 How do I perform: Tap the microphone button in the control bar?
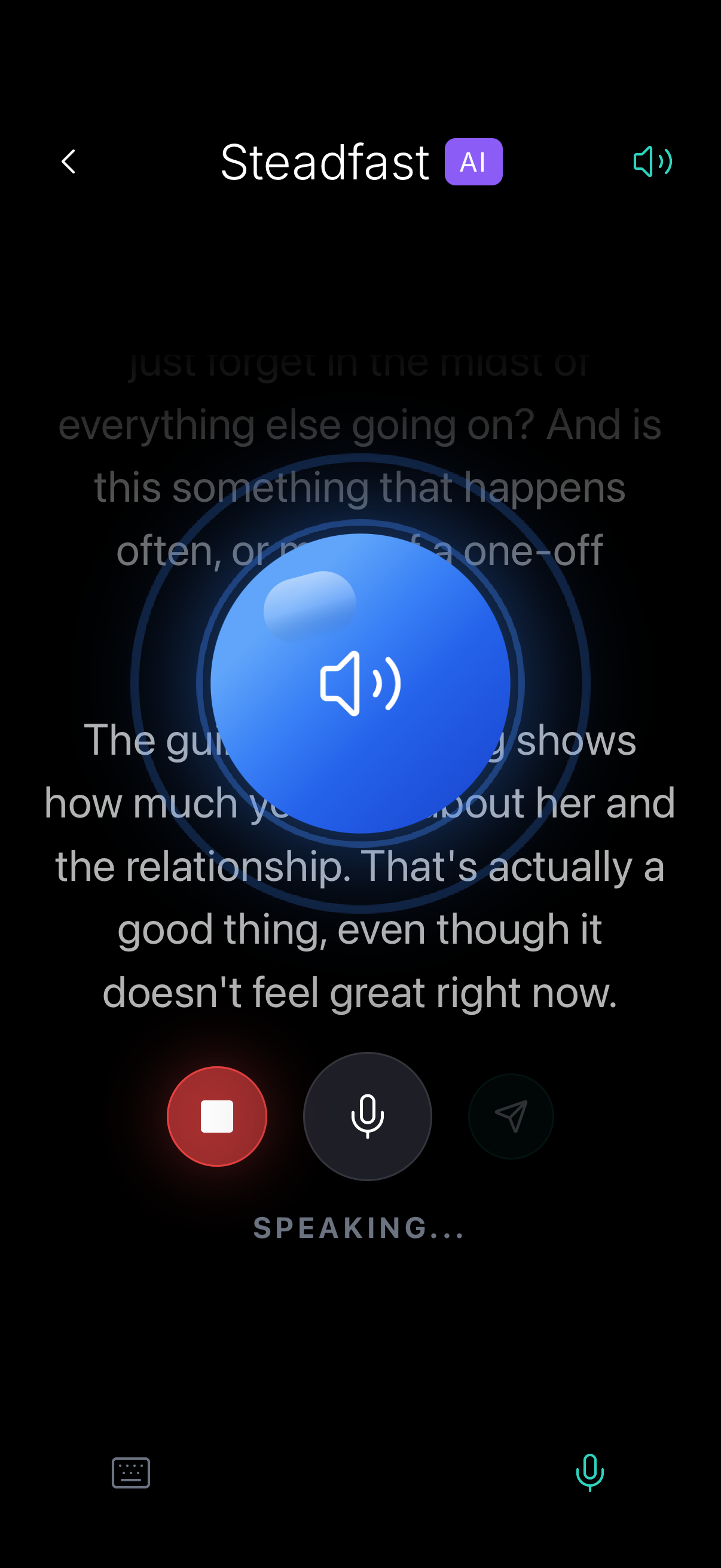click(x=368, y=1116)
